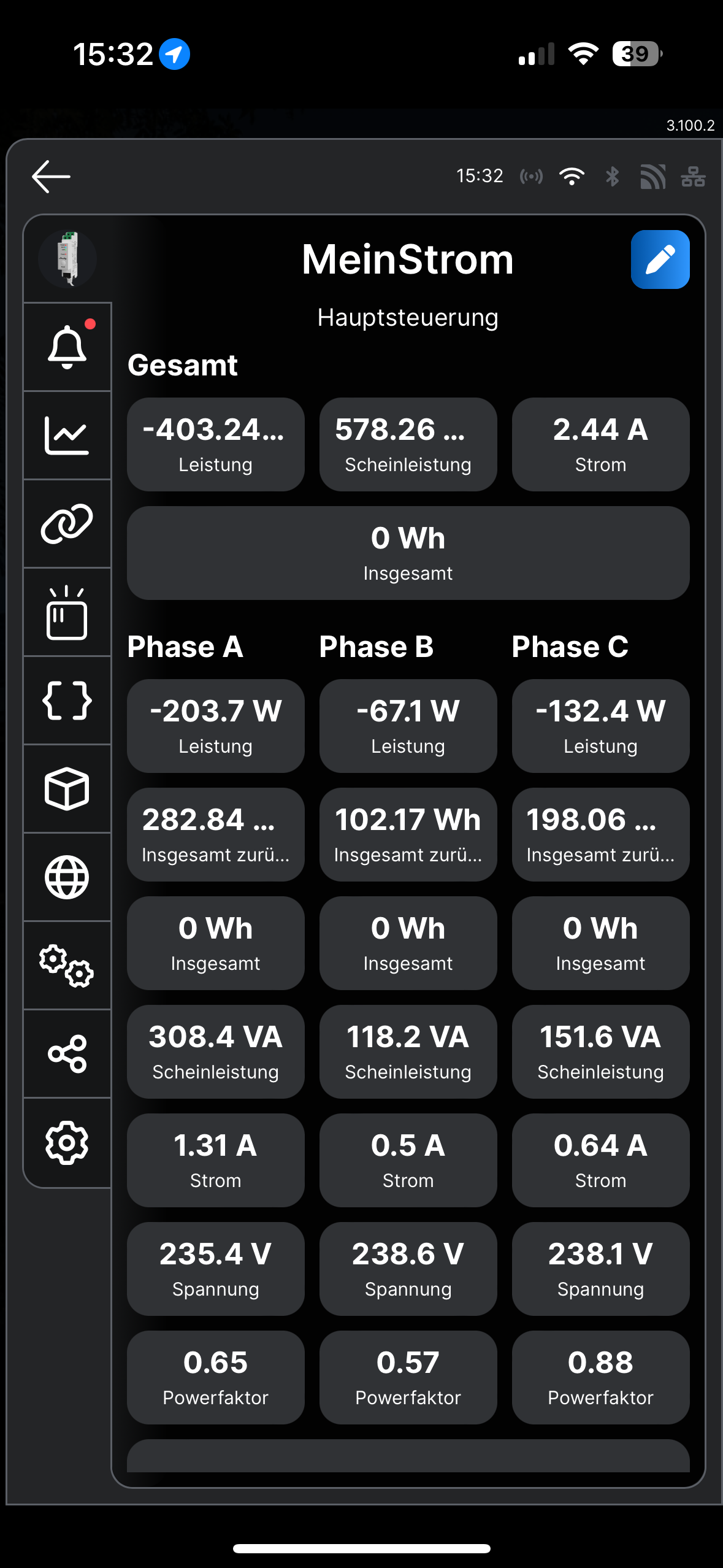Open the cube components tab
This screenshot has width=723, height=1568.
[x=67, y=789]
